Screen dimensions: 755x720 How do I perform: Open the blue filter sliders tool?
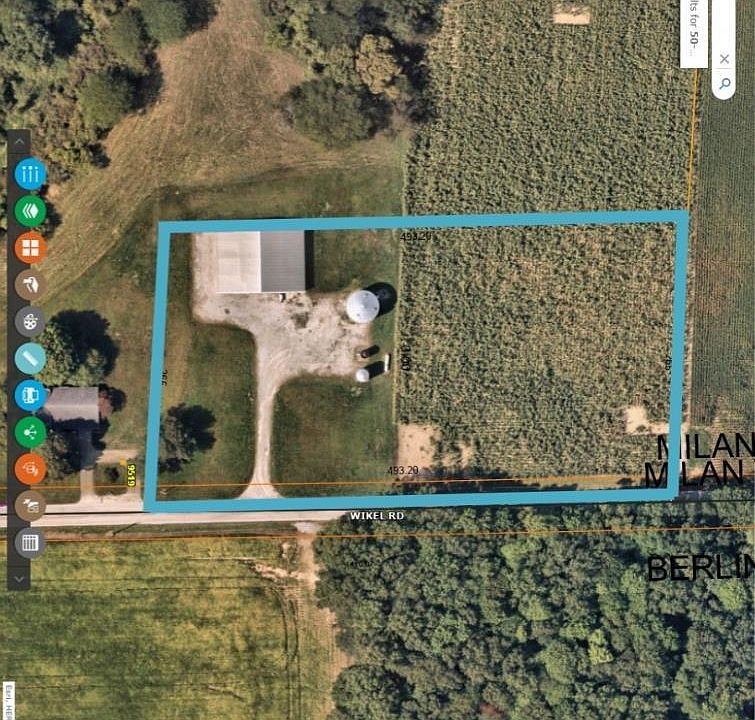pos(30,174)
